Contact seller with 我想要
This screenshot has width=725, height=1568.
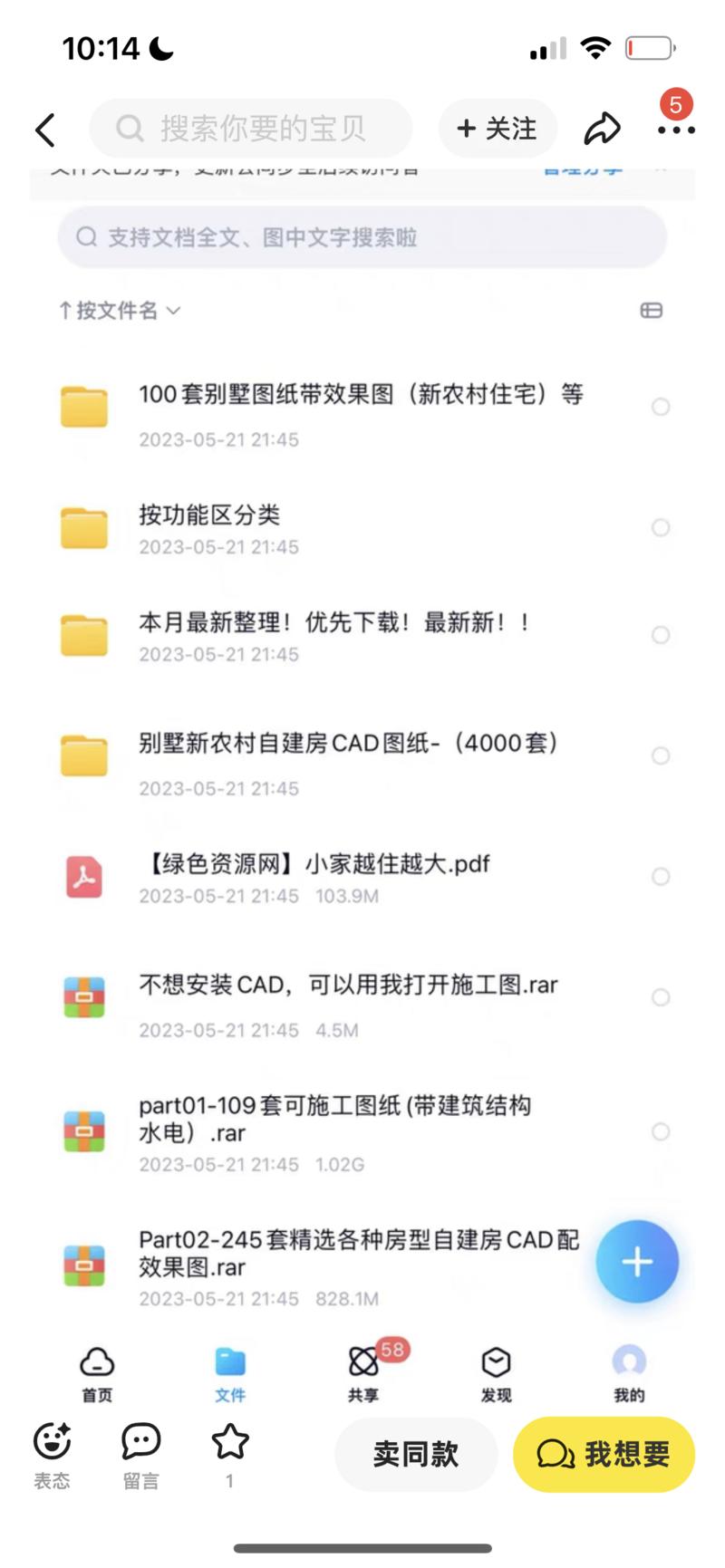pos(604,1454)
